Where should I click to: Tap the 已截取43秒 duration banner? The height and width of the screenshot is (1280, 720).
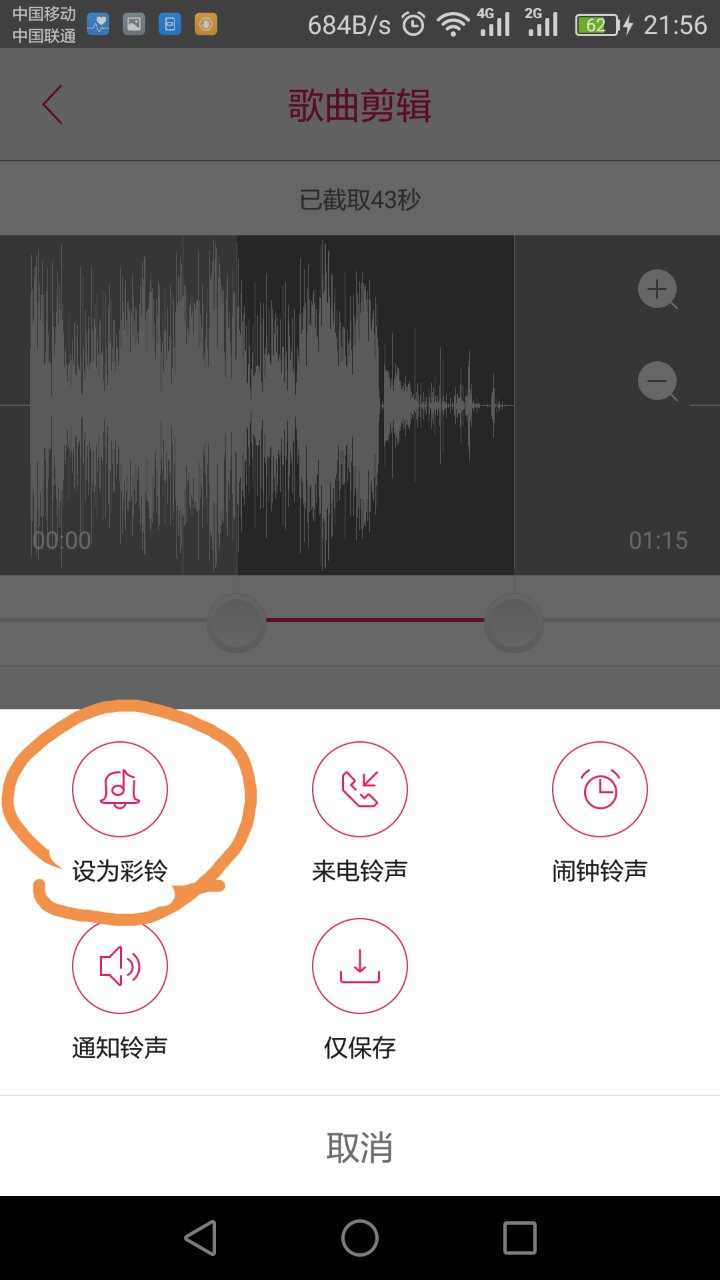(x=360, y=198)
